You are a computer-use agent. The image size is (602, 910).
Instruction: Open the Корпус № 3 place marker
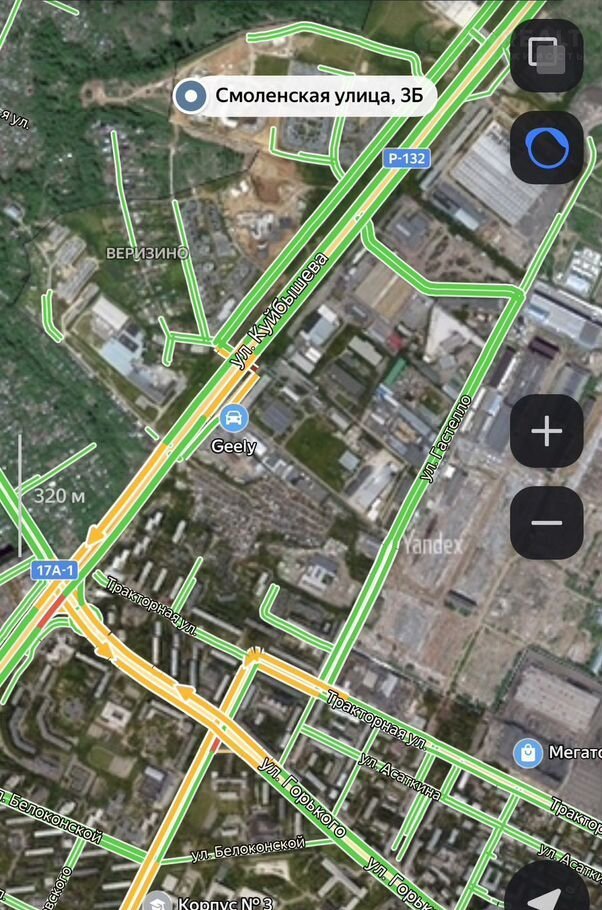pyautogui.click(x=157, y=901)
